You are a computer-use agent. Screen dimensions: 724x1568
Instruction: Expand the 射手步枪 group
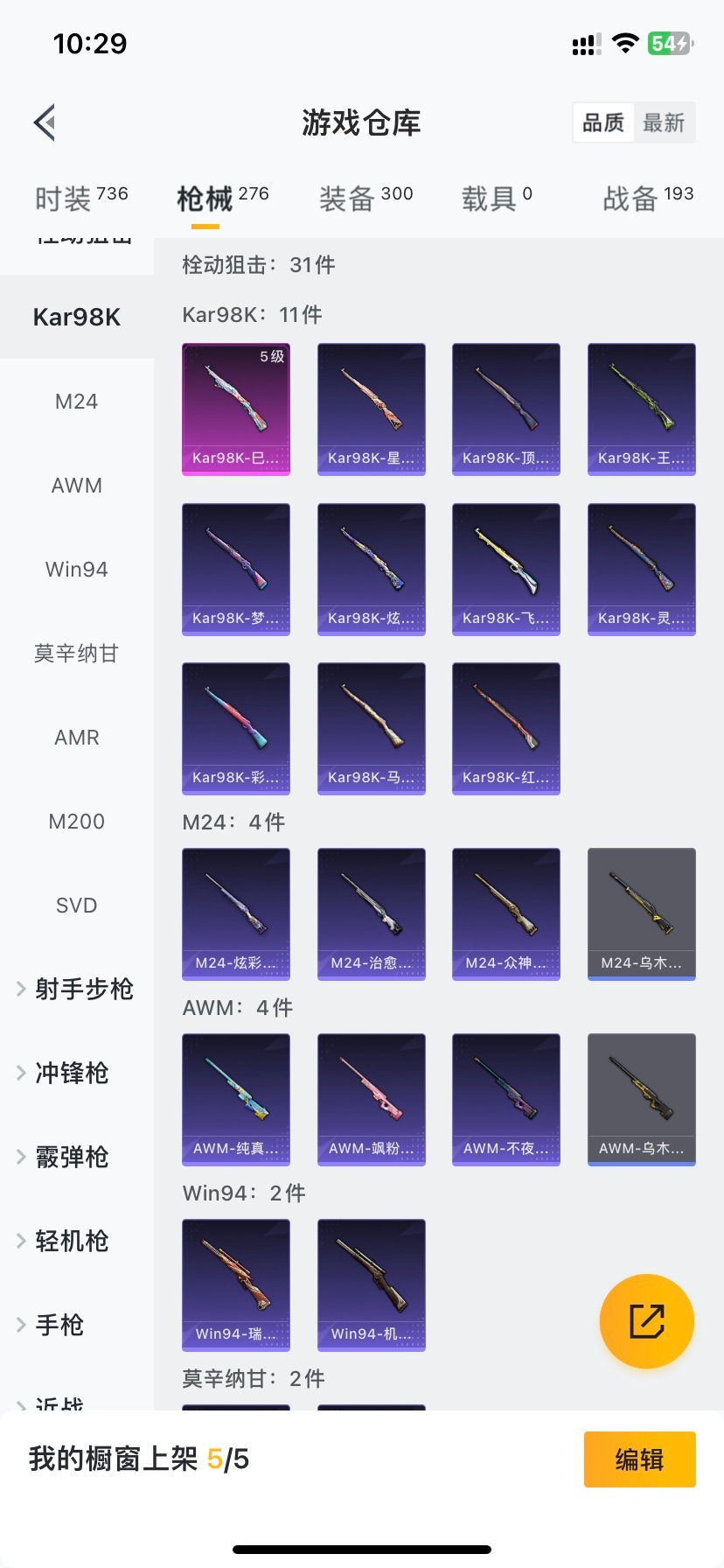[77, 990]
